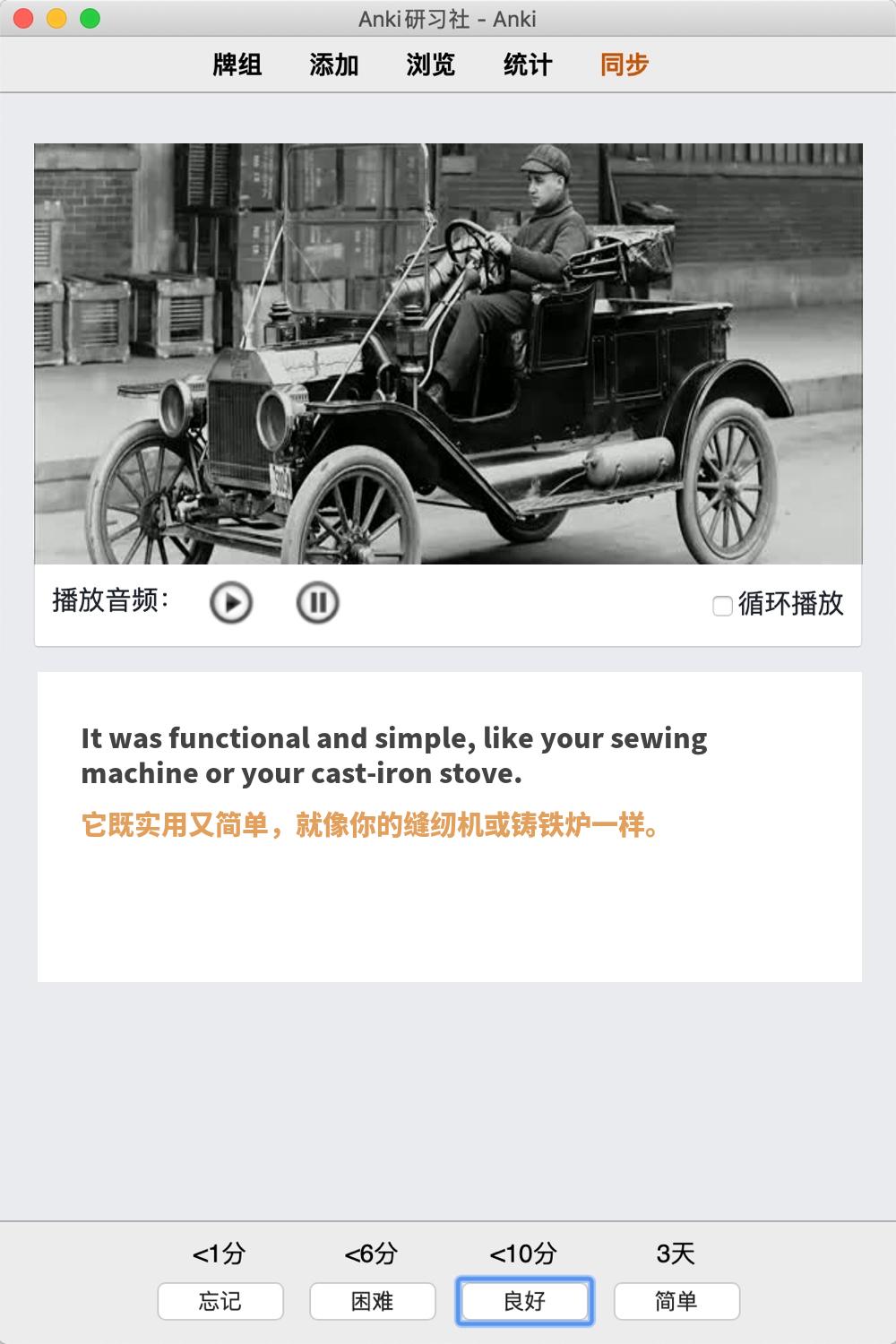Rate this card as 困难
Viewport: 896px width, 1344px height.
373,1301
